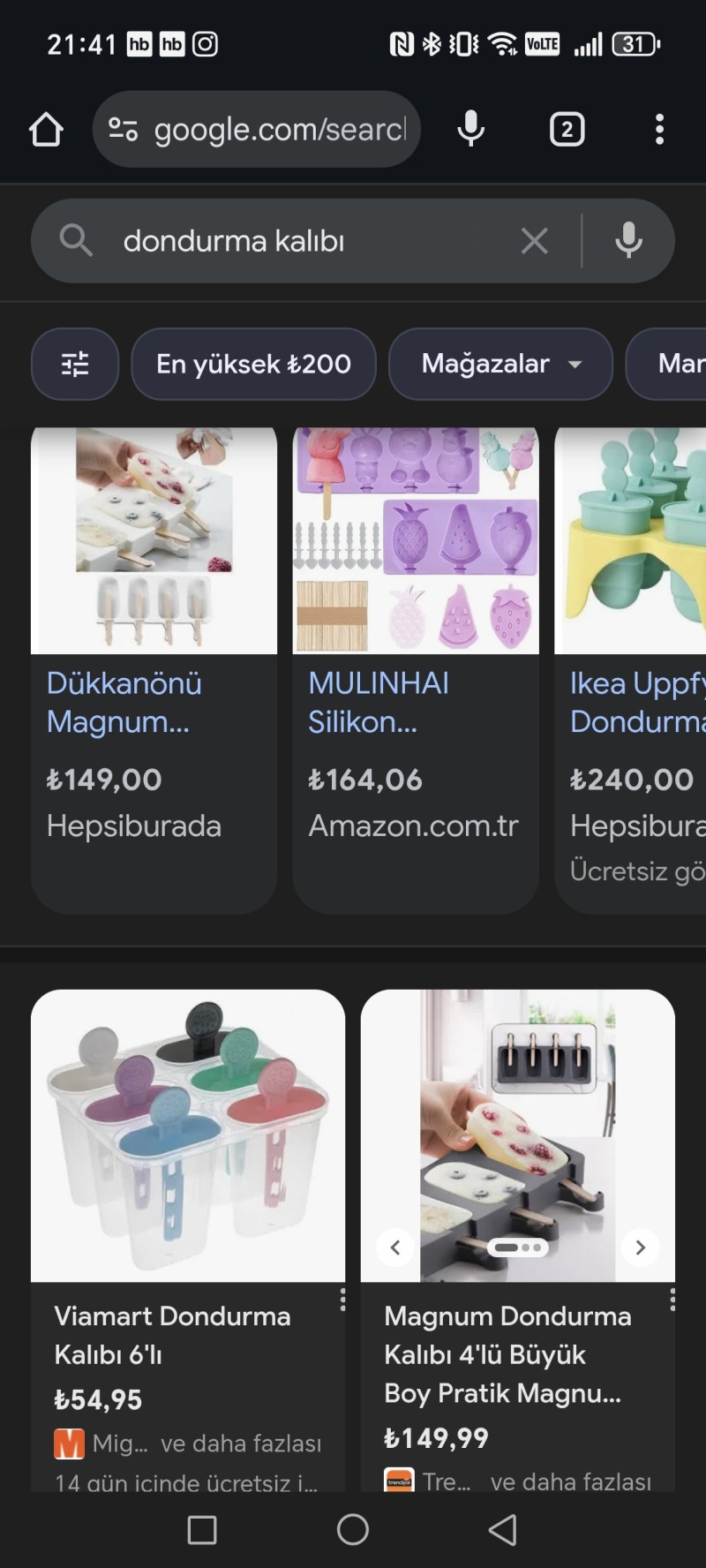Show next image of Magnum Dondurma Kalıbı
Image resolution: width=706 pixels, height=1568 pixels.
click(x=641, y=1248)
